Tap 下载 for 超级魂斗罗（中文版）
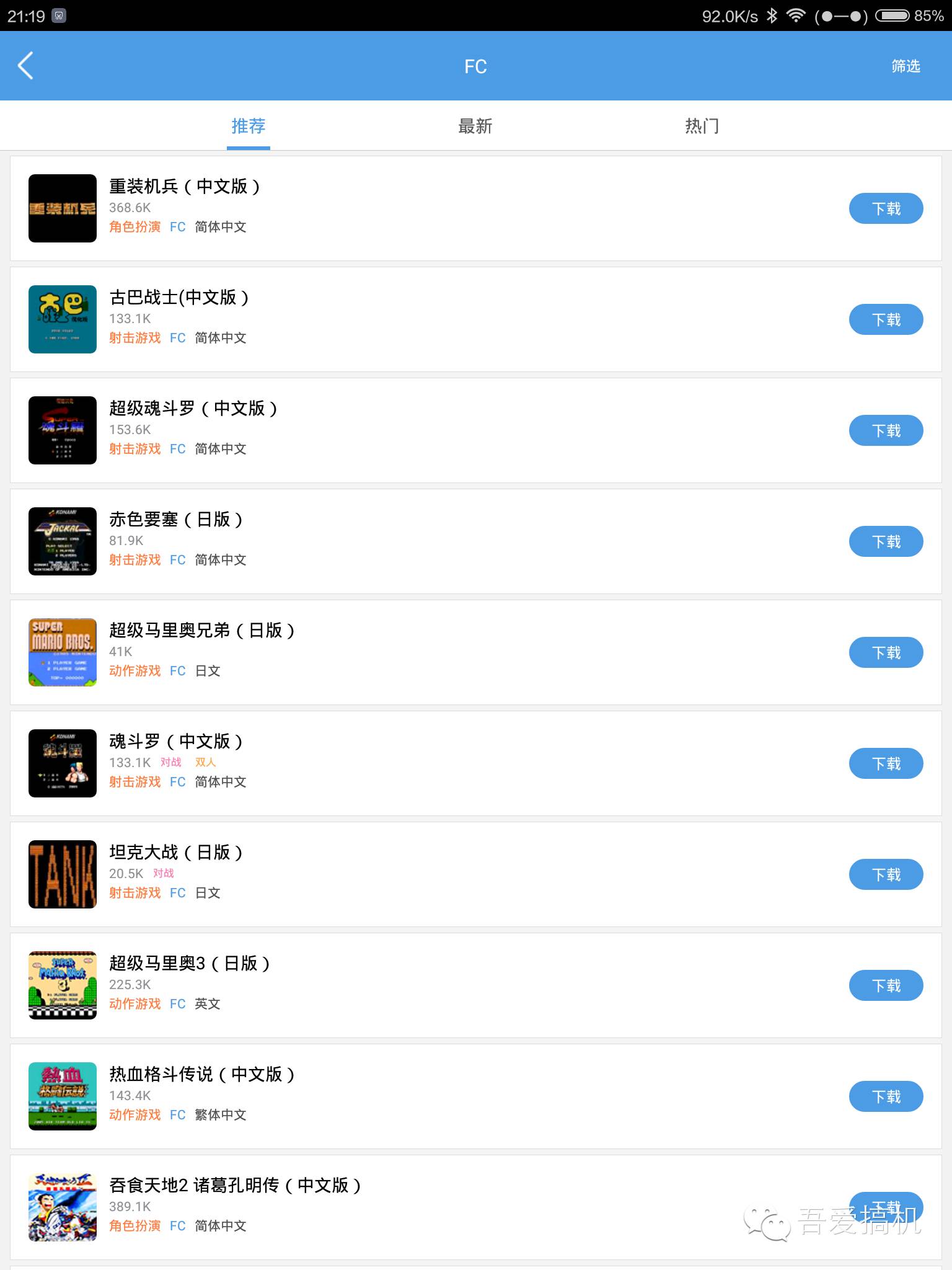 pos(885,430)
